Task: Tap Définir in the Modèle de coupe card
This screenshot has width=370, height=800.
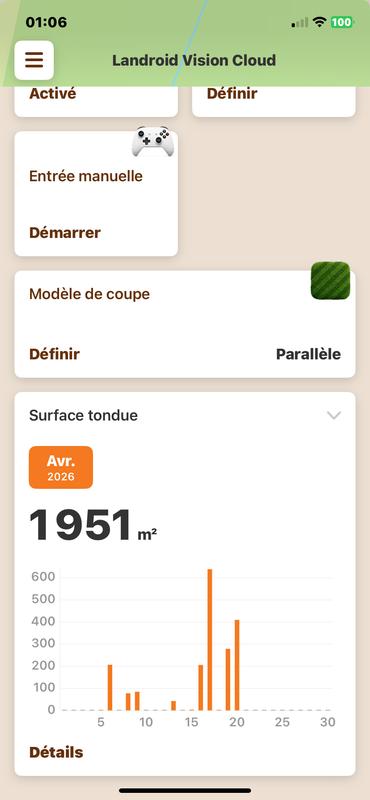Action: coord(54,354)
